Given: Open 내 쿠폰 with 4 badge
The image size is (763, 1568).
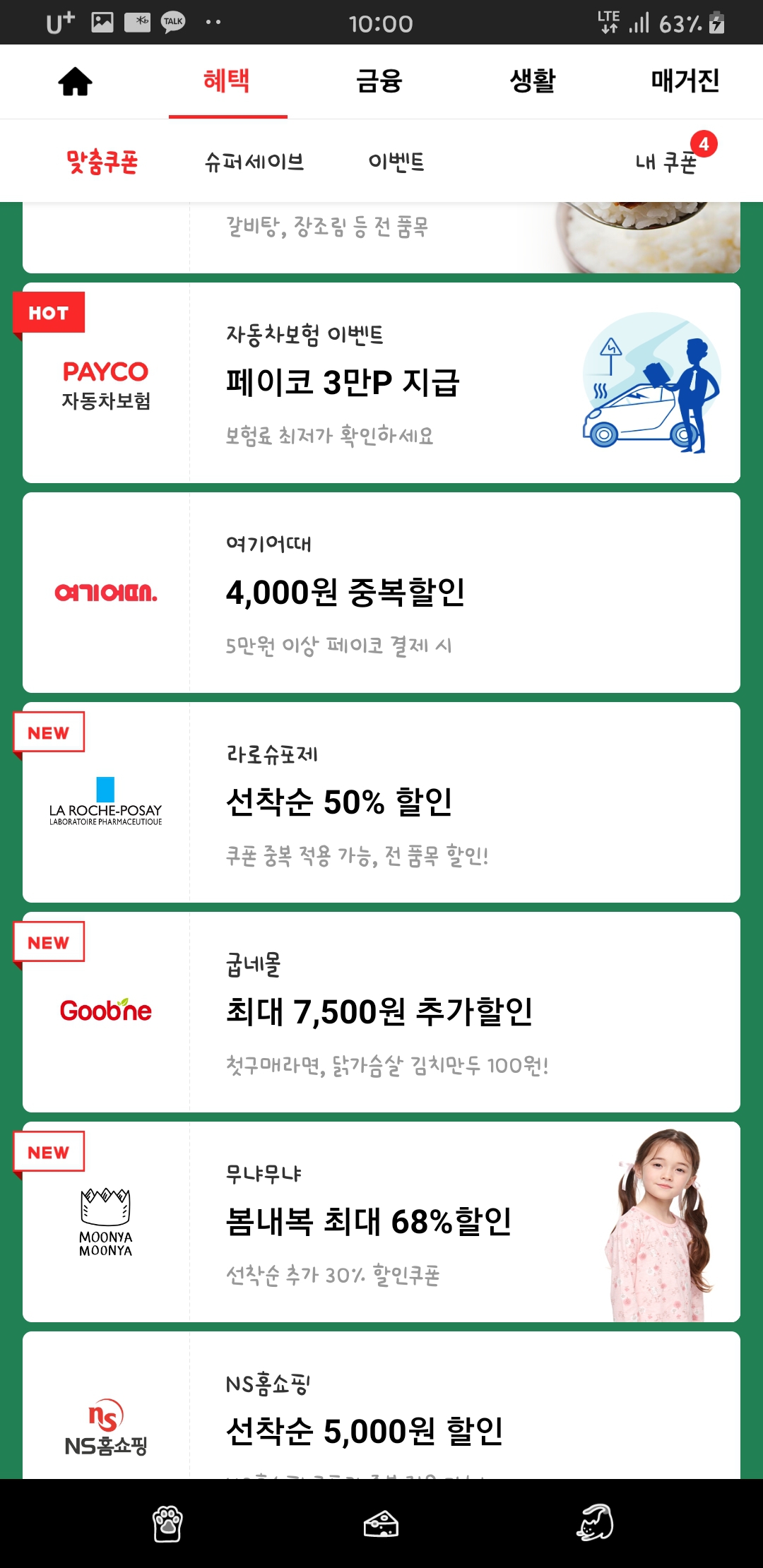Looking at the screenshot, I should pos(668,162).
